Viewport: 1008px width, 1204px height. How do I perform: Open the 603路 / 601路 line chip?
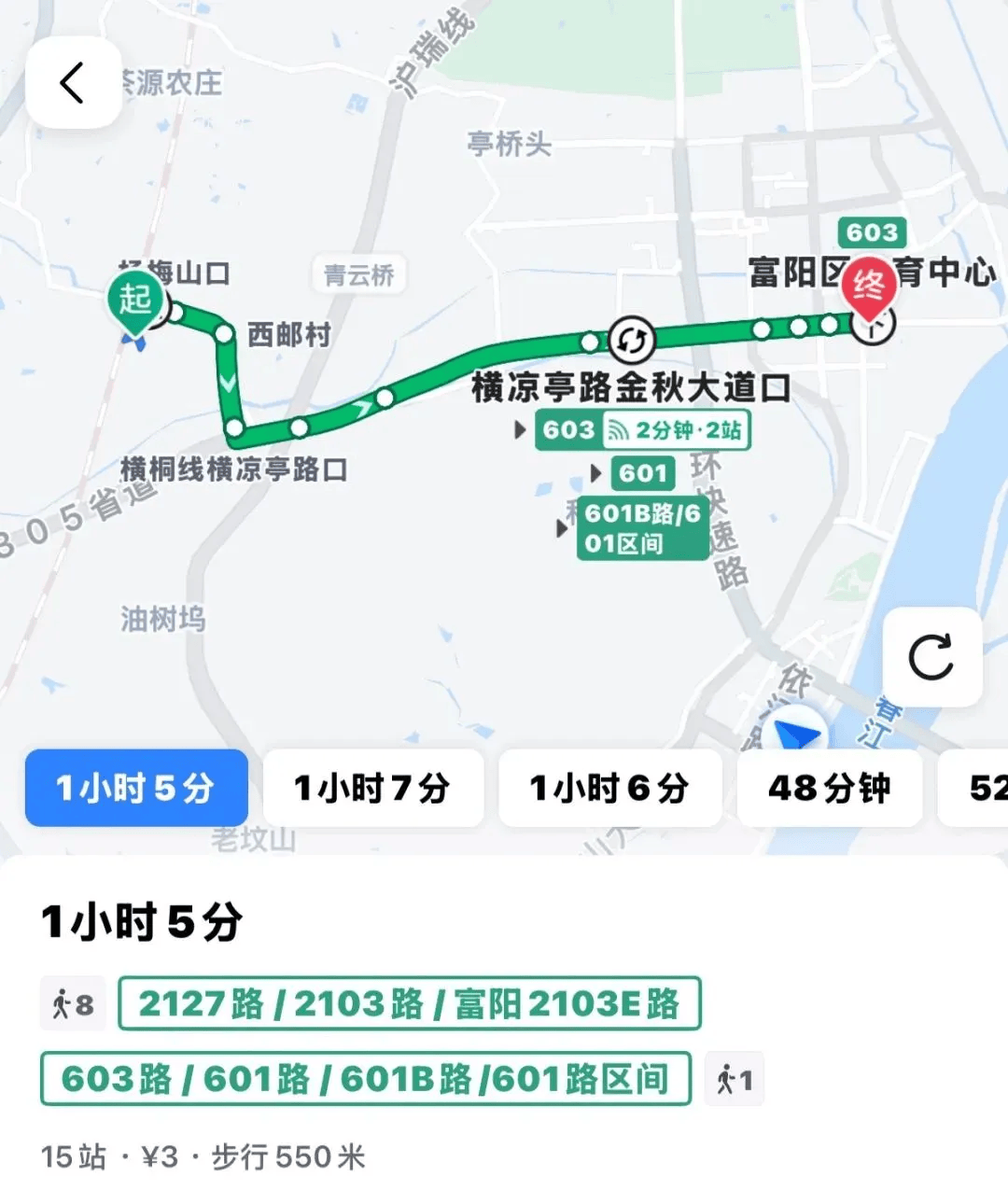tap(365, 1079)
